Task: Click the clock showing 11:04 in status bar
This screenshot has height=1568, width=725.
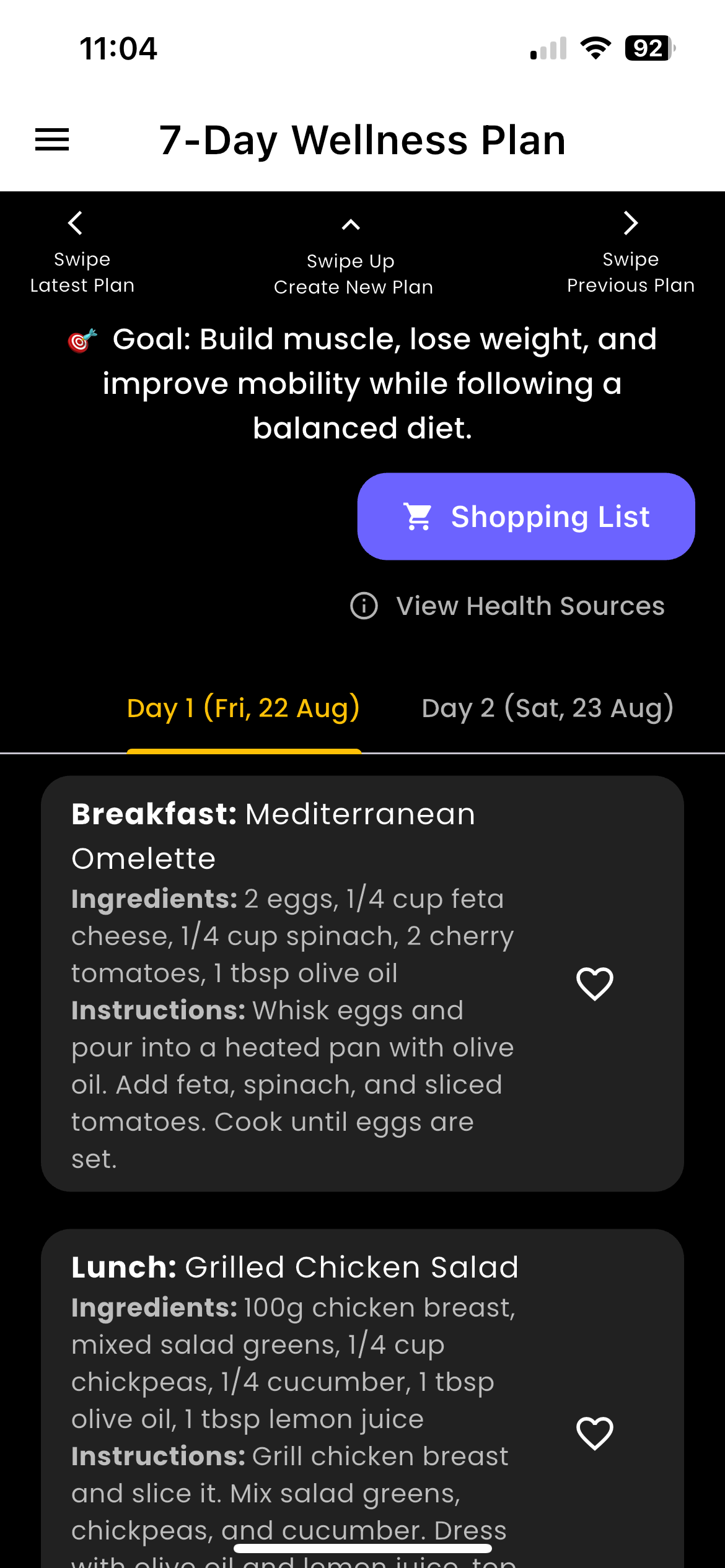Action: click(x=117, y=49)
